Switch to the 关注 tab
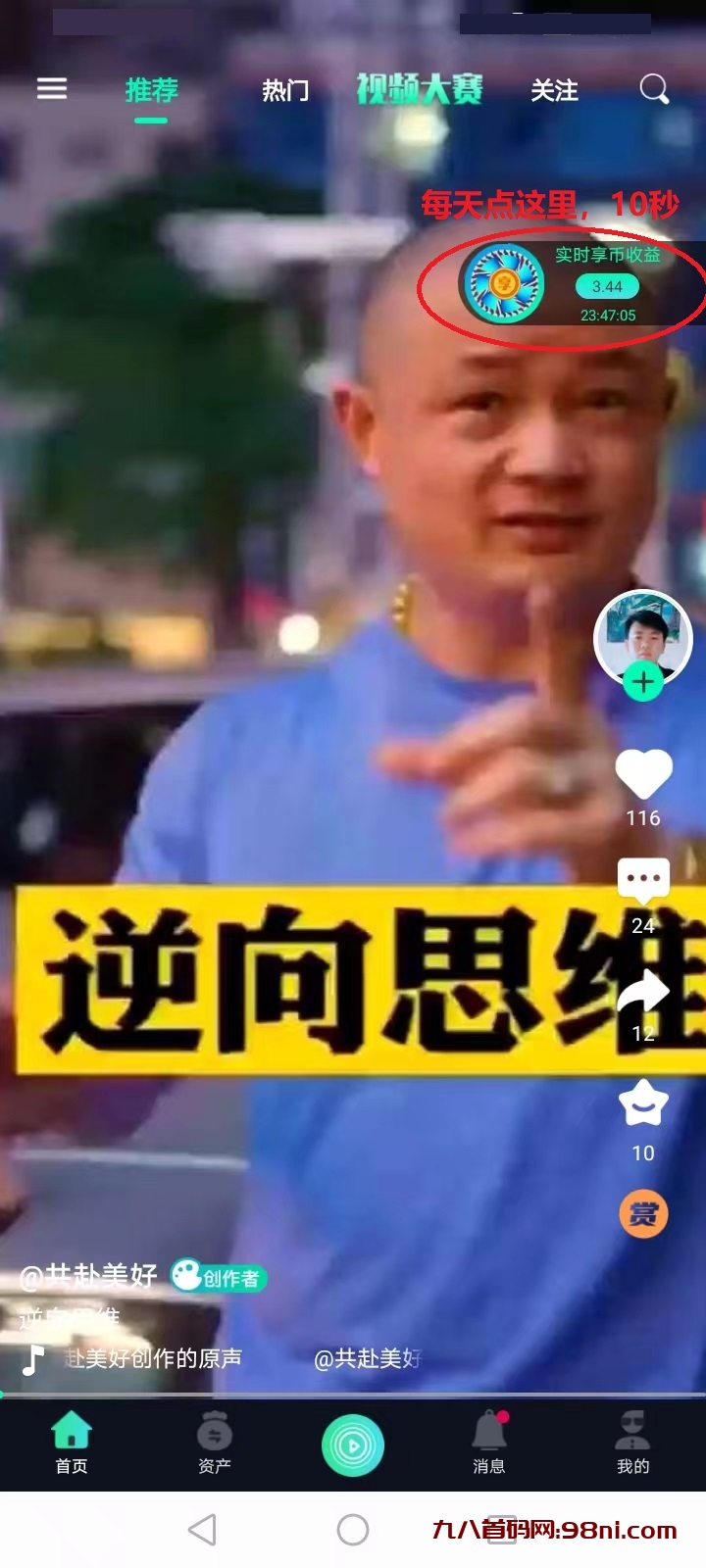 [554, 91]
